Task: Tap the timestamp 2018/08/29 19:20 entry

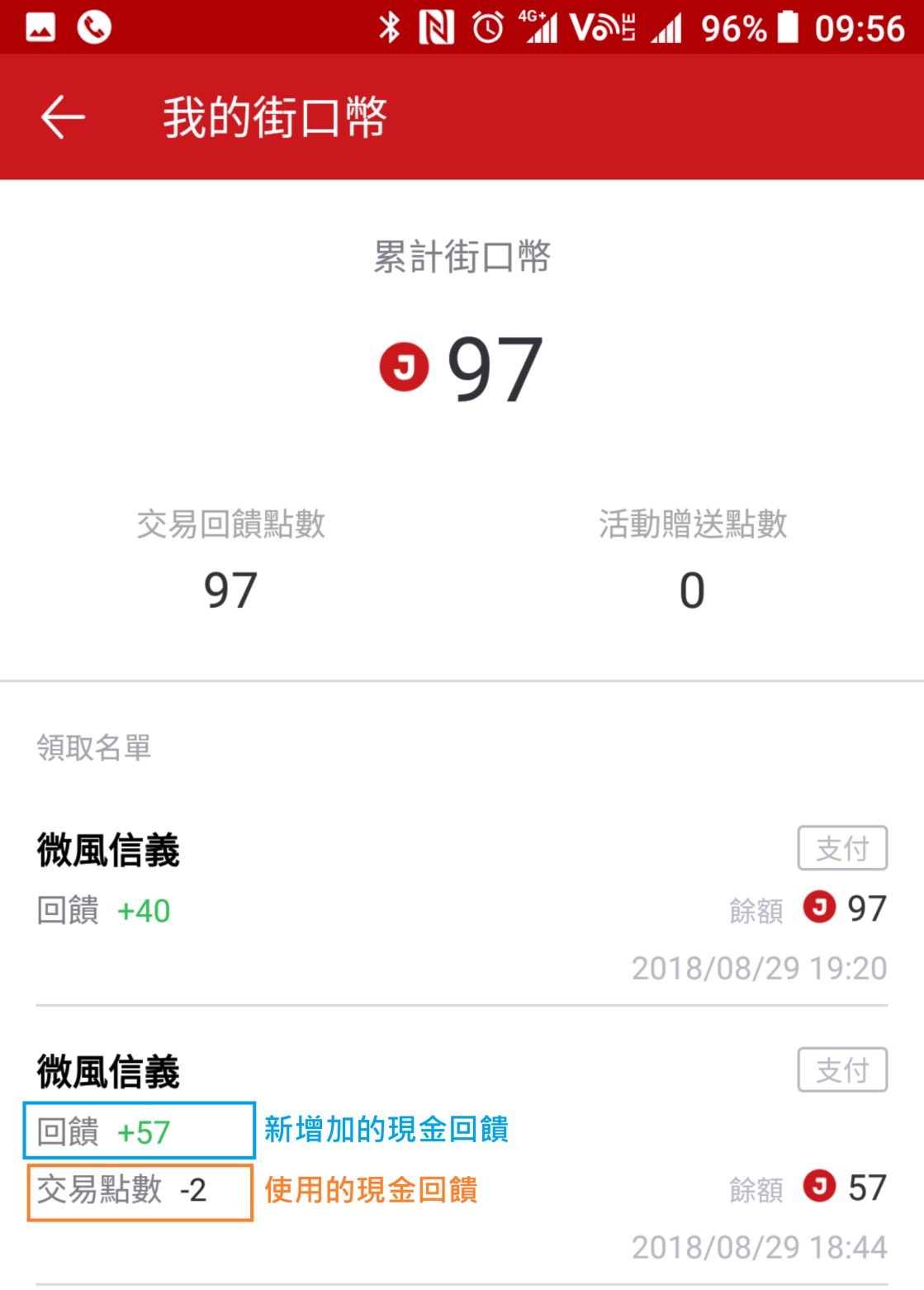Action: click(759, 968)
